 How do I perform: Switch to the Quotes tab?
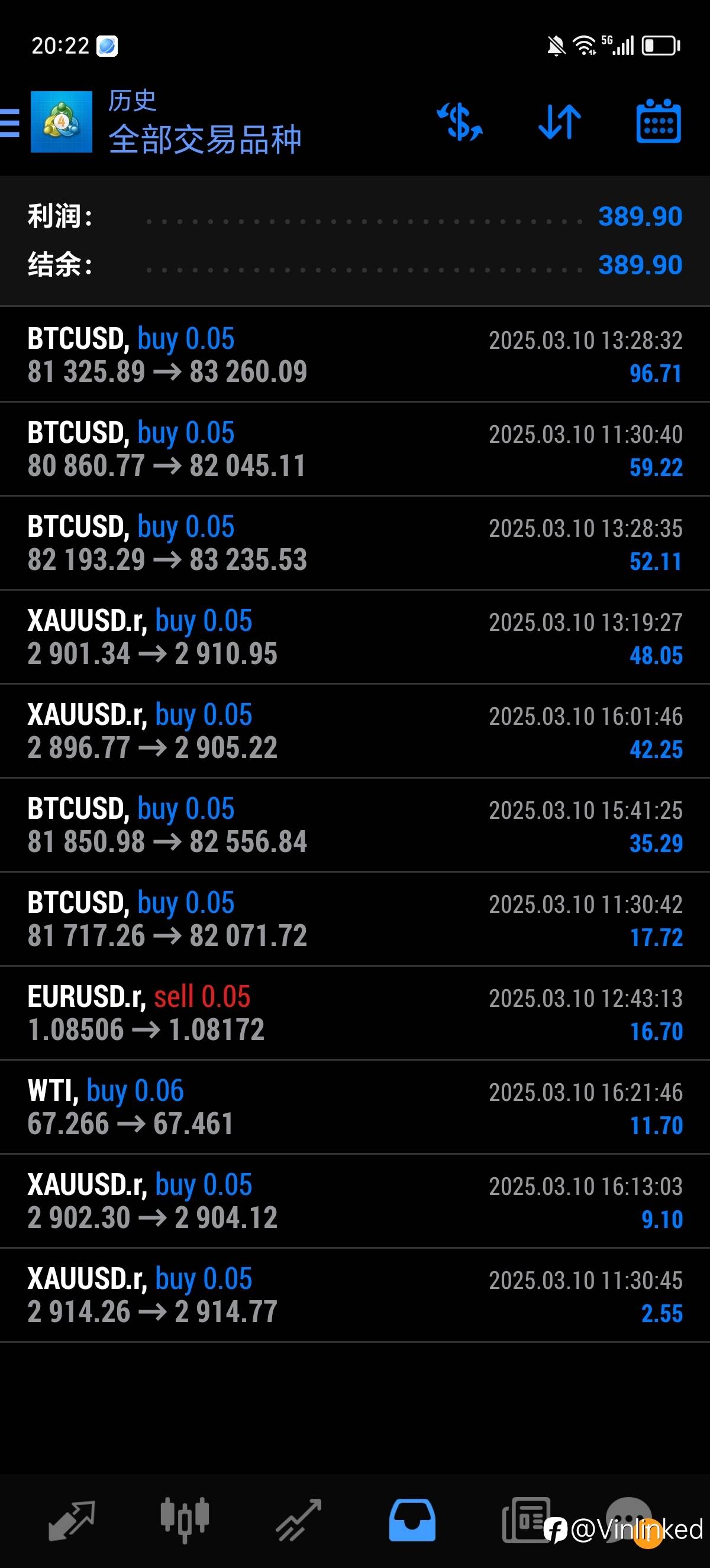(x=72, y=1520)
